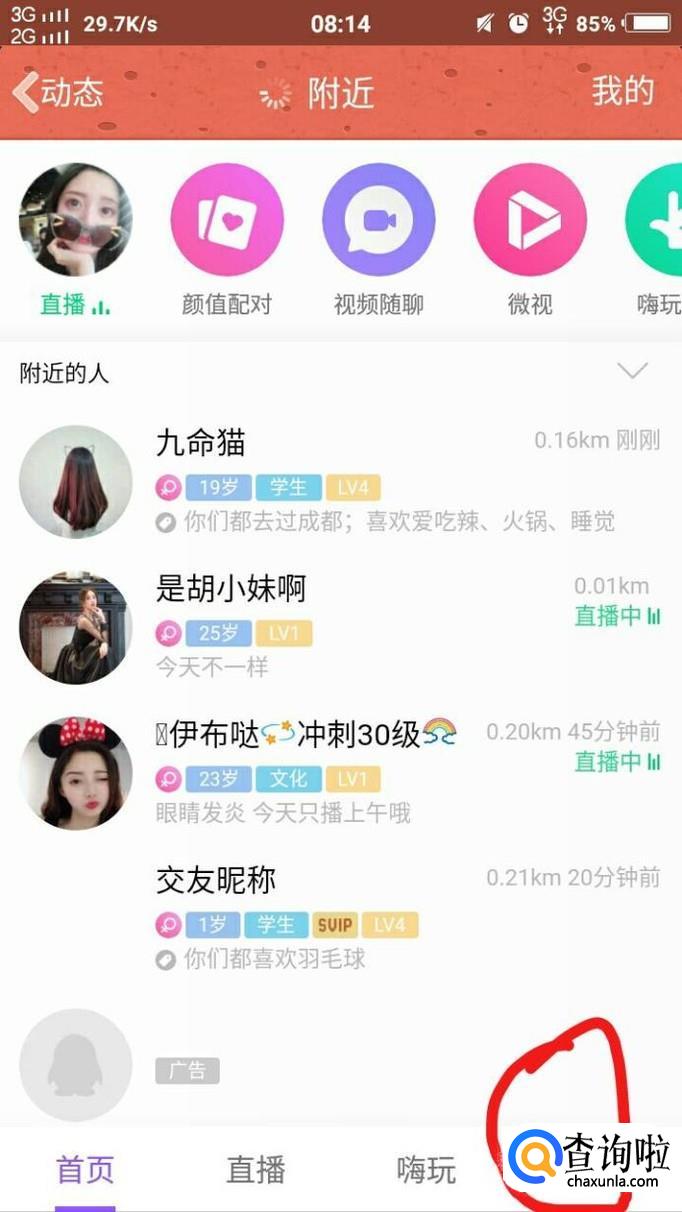Open 九命猫's profile

pyautogui.click(x=341, y=482)
